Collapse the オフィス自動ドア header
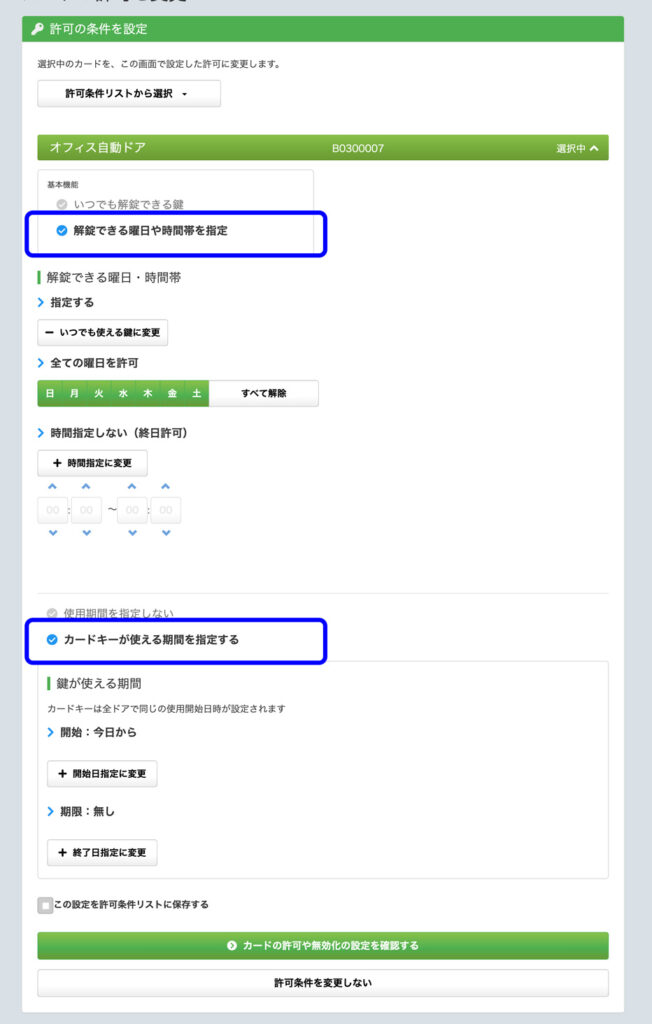 click(x=578, y=148)
